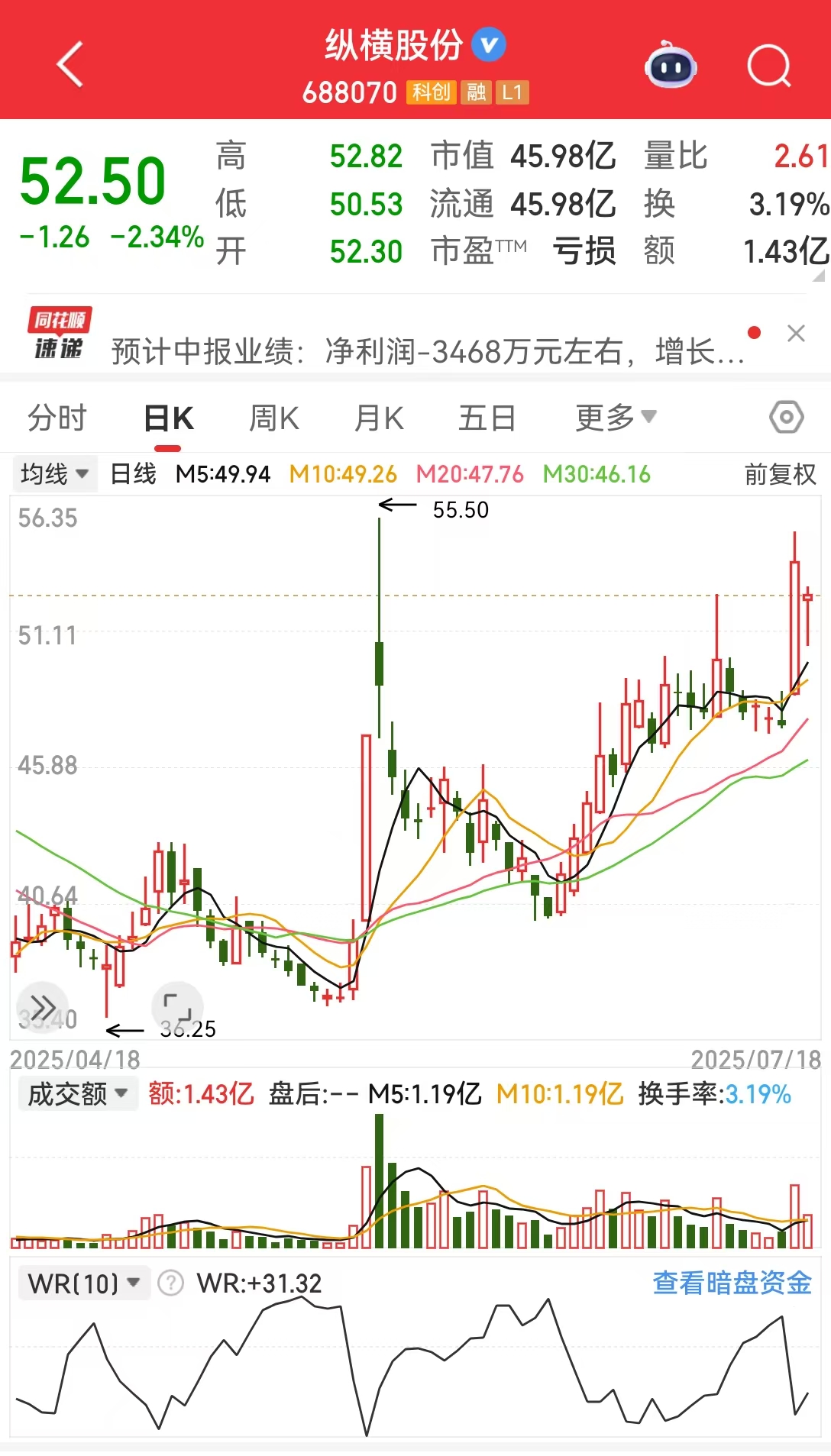Open the 成交额 indicator dropdown
Viewport: 831px width, 1456px height.
[77, 1094]
